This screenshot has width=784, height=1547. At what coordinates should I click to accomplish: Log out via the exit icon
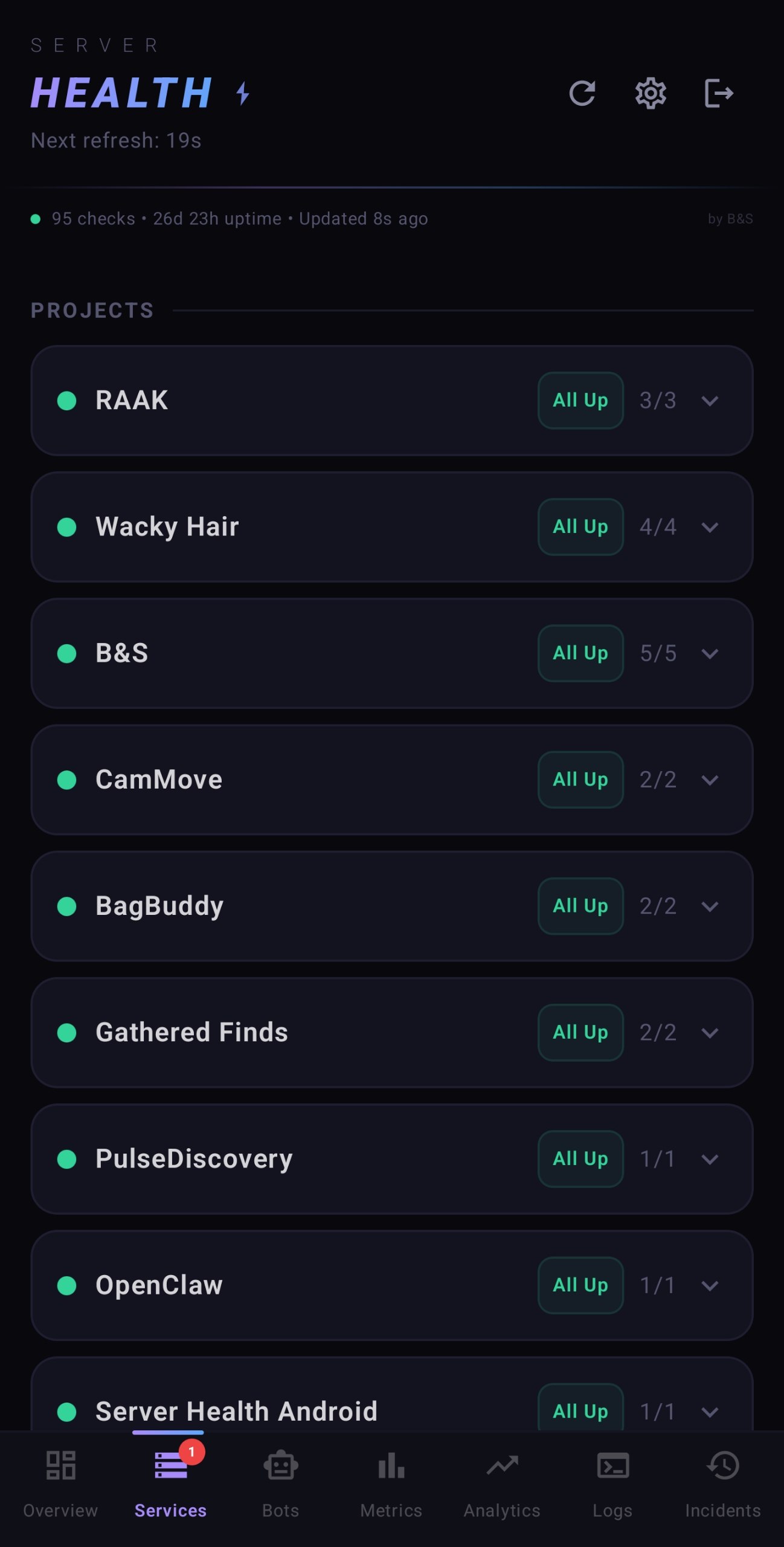(x=718, y=94)
